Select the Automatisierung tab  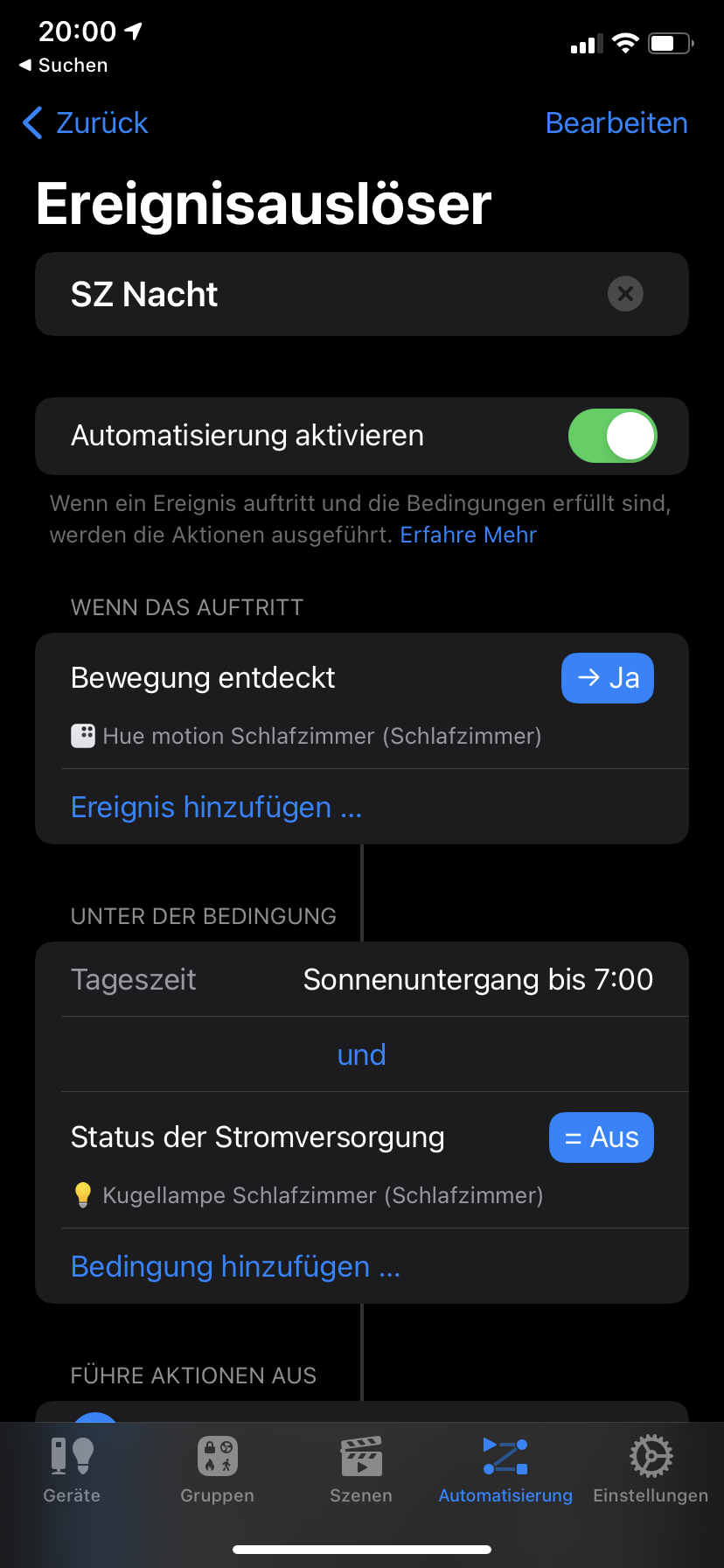coord(505,1470)
